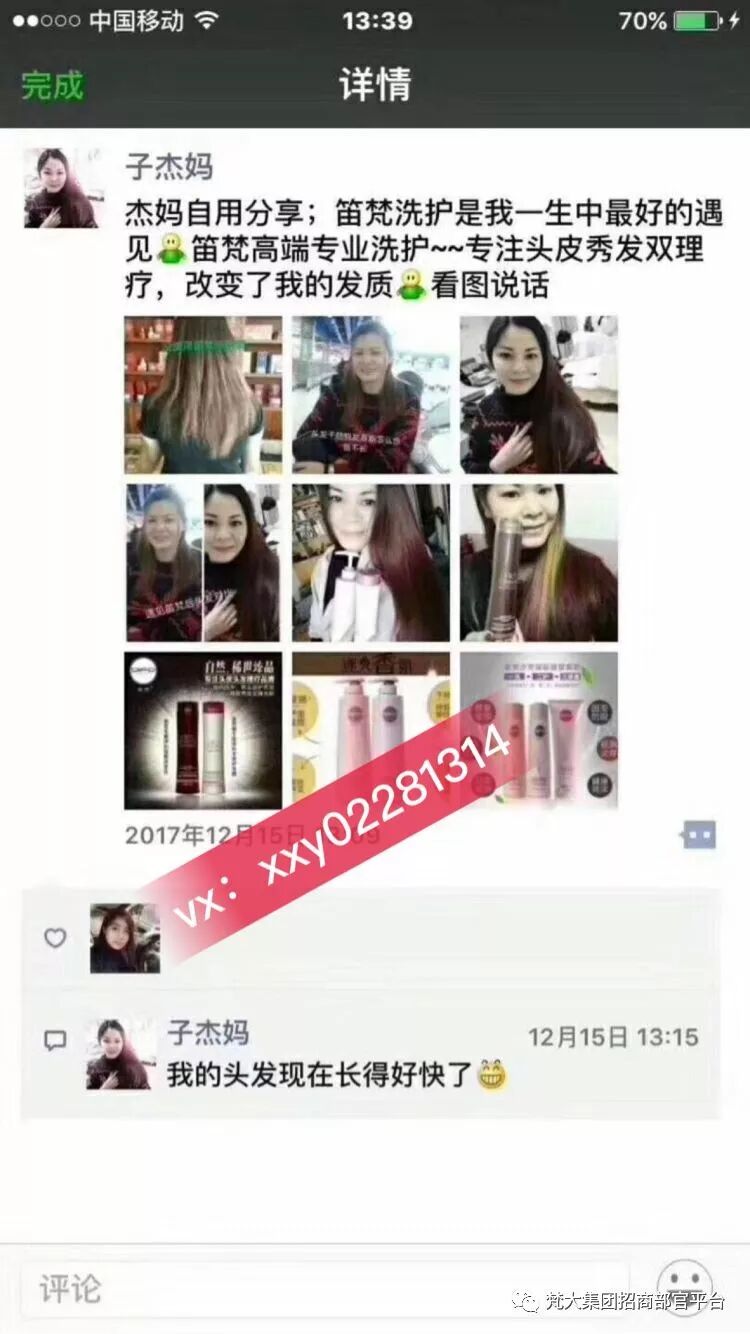The width and height of the screenshot is (750, 1334).
Task: Enlarge the photo of the woman holding a brown bottle
Action: pyautogui.click(x=539, y=563)
